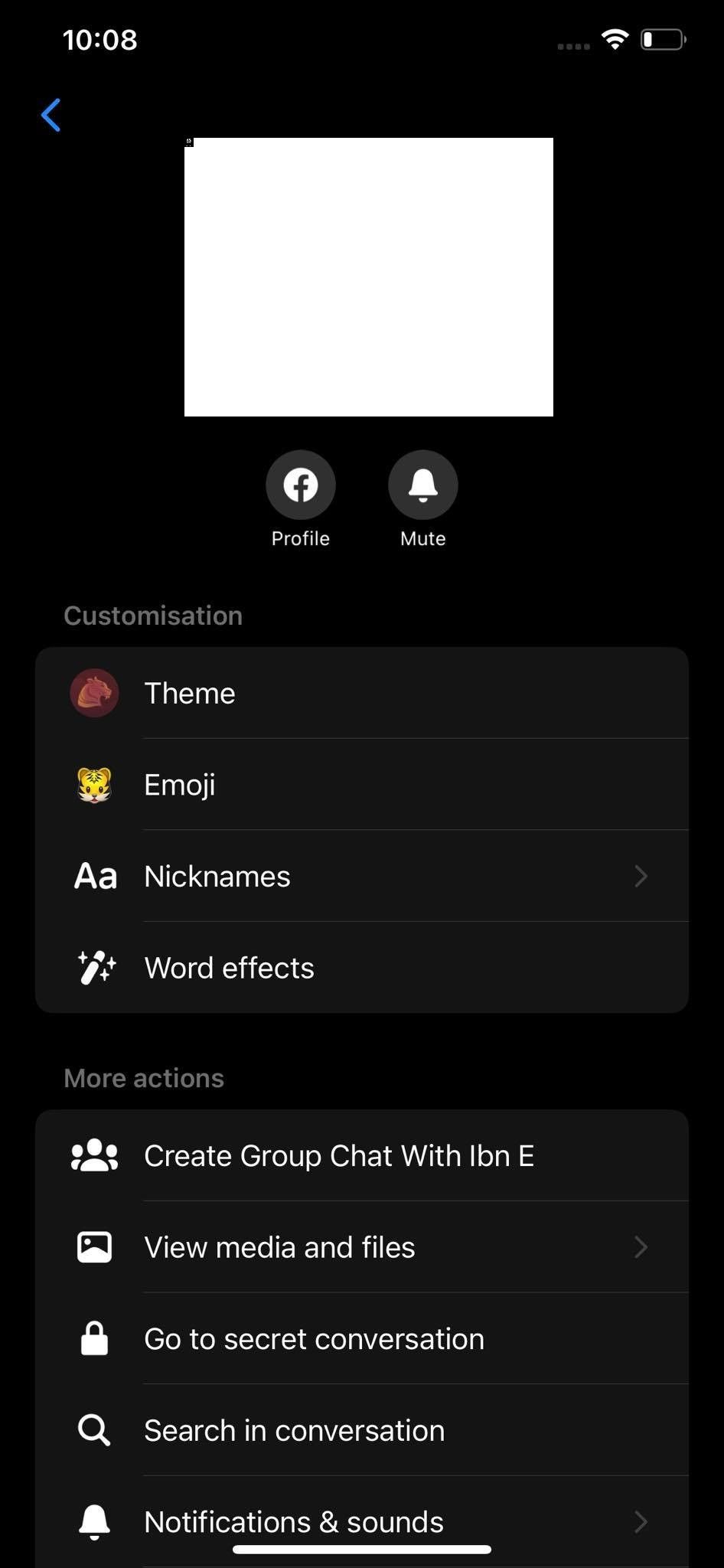Image resolution: width=724 pixels, height=1568 pixels.
Task: Click the search magnifying glass icon
Action: coord(93,1429)
